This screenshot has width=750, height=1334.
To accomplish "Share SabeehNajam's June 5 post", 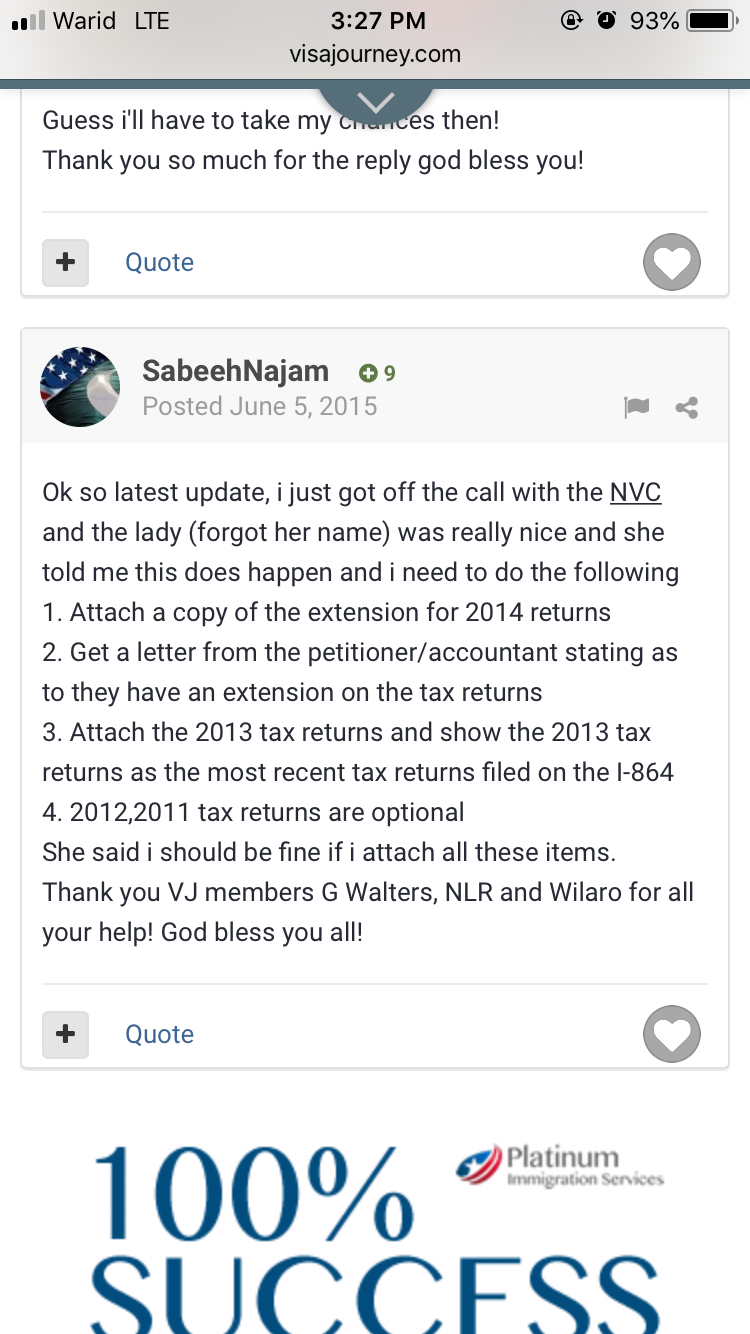I will pyautogui.click(x=687, y=407).
